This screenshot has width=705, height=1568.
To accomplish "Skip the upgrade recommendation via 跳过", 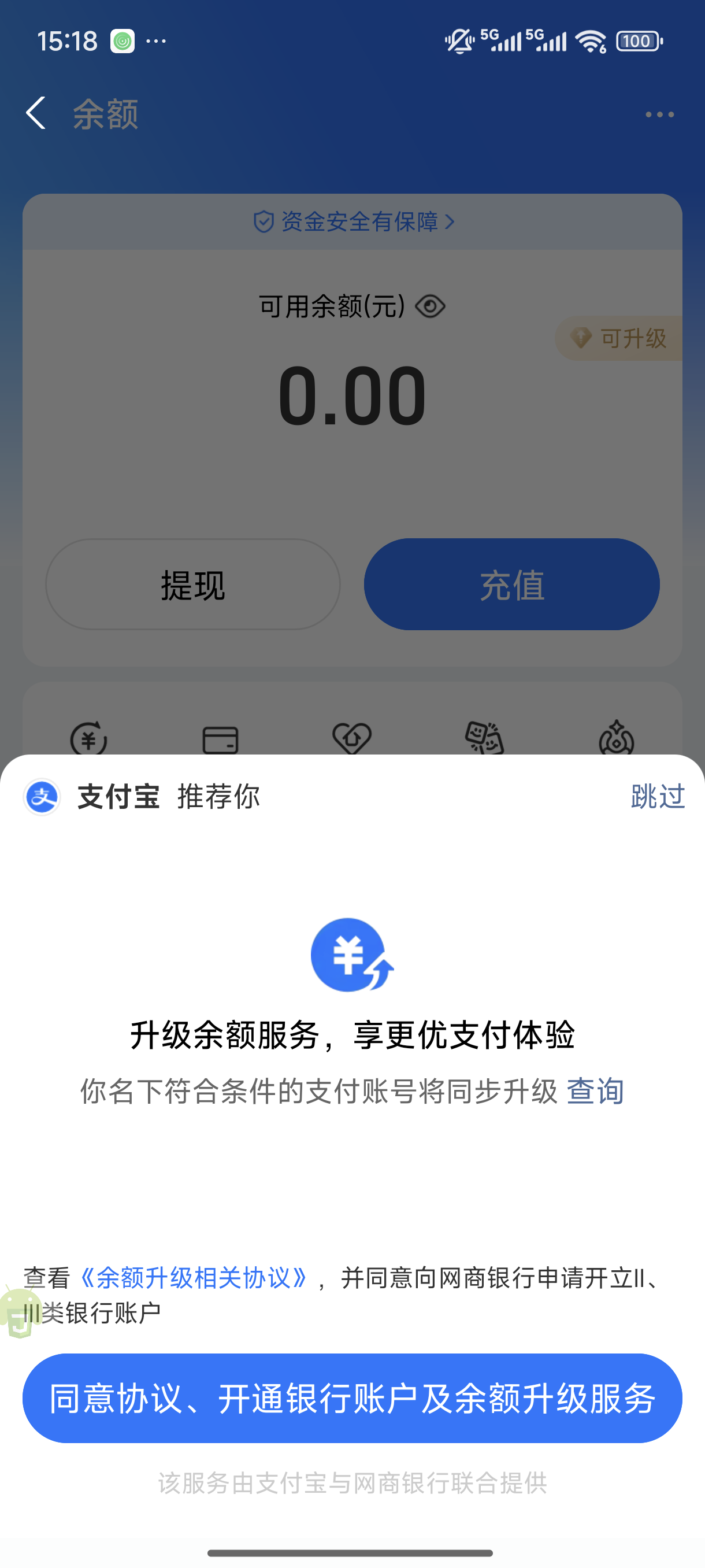I will 658,796.
